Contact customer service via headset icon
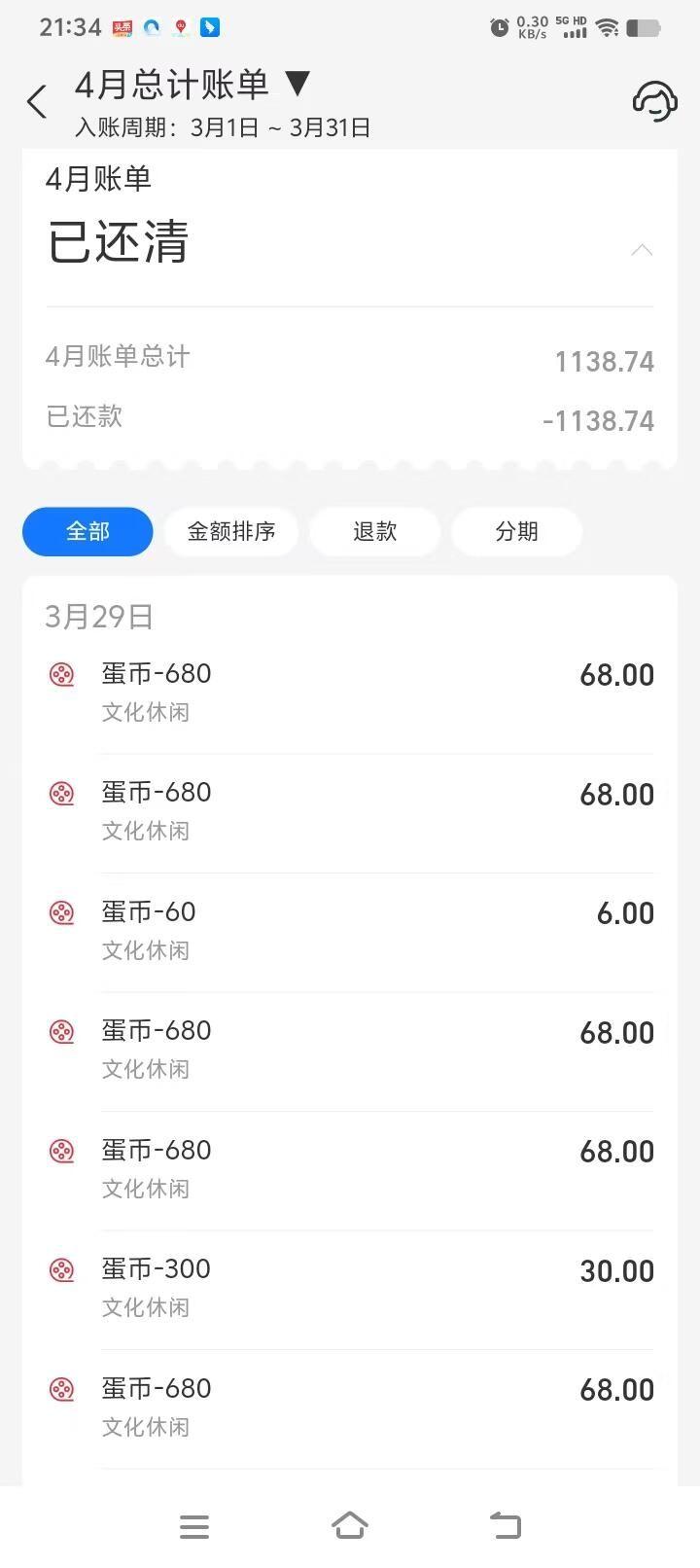 [654, 101]
